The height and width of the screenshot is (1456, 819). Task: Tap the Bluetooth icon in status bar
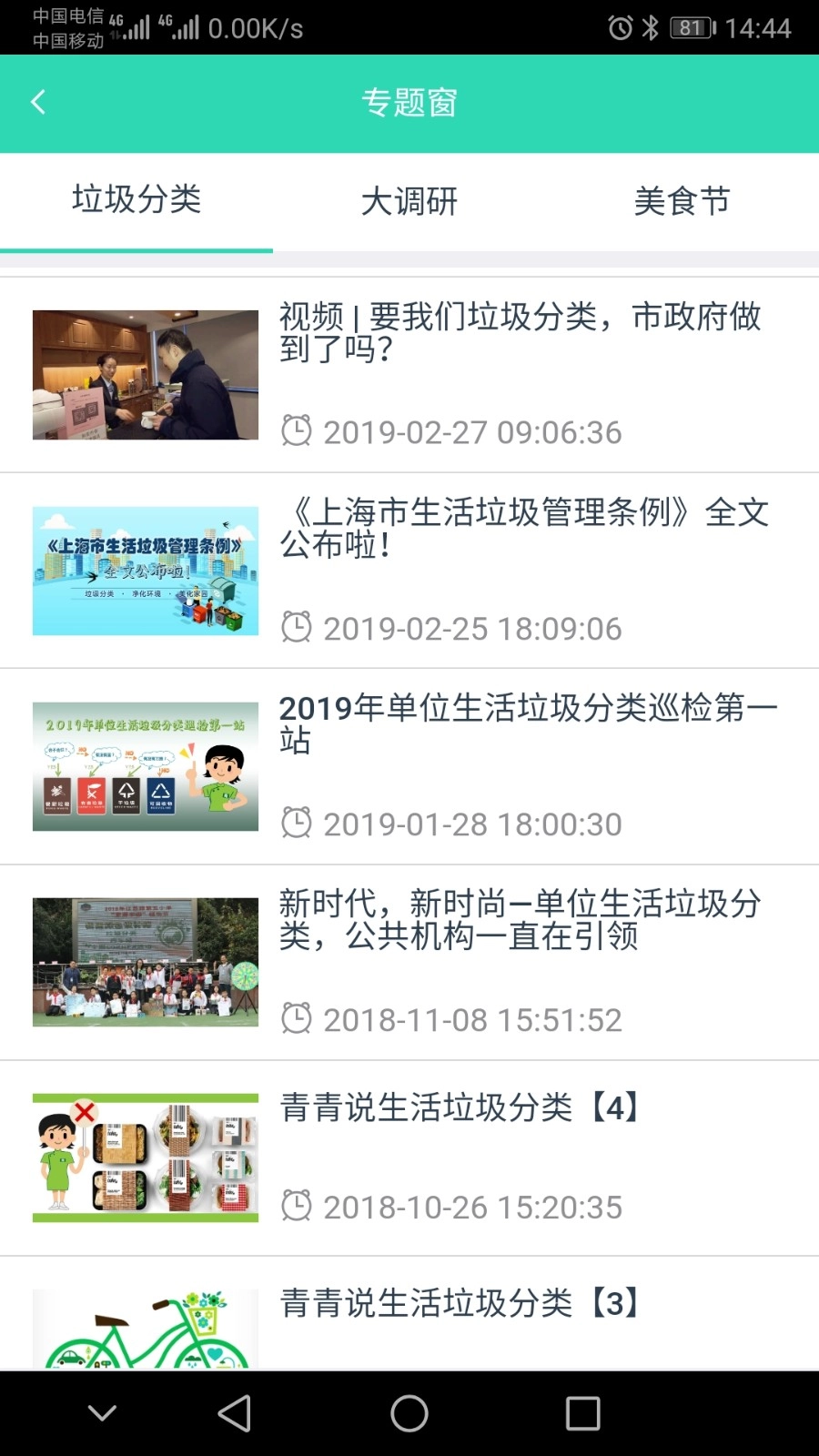(652, 27)
